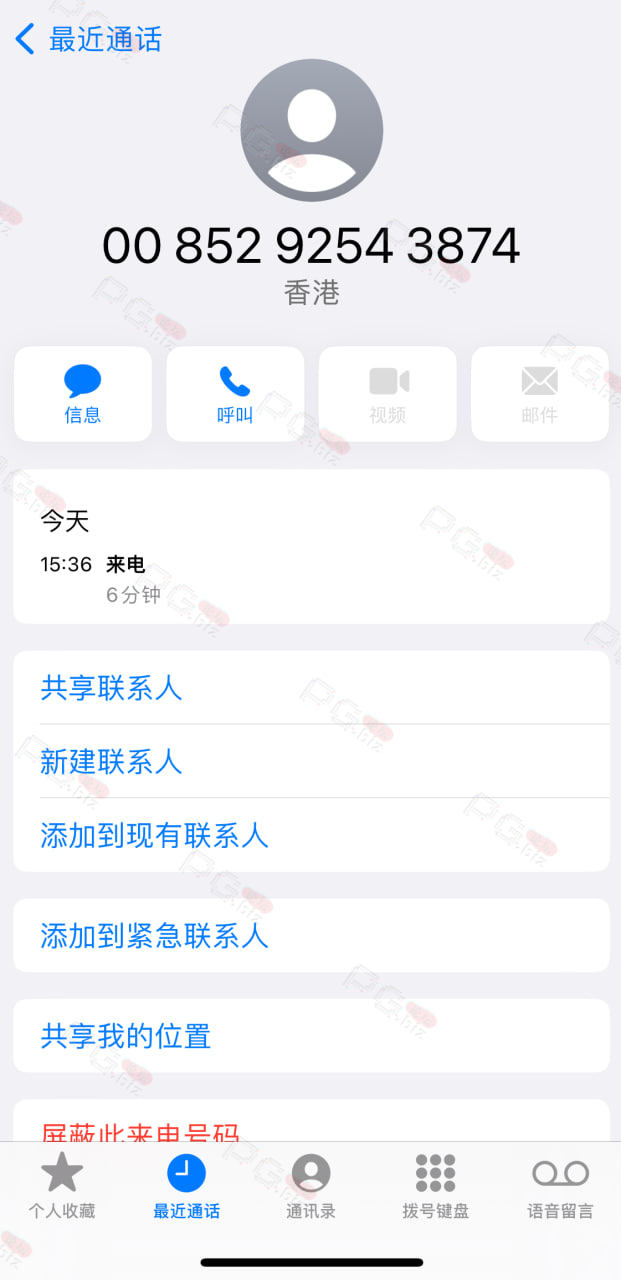Screen dimensions: 621x1280
Task: Call this number with 呼叫
Action: click(x=235, y=394)
